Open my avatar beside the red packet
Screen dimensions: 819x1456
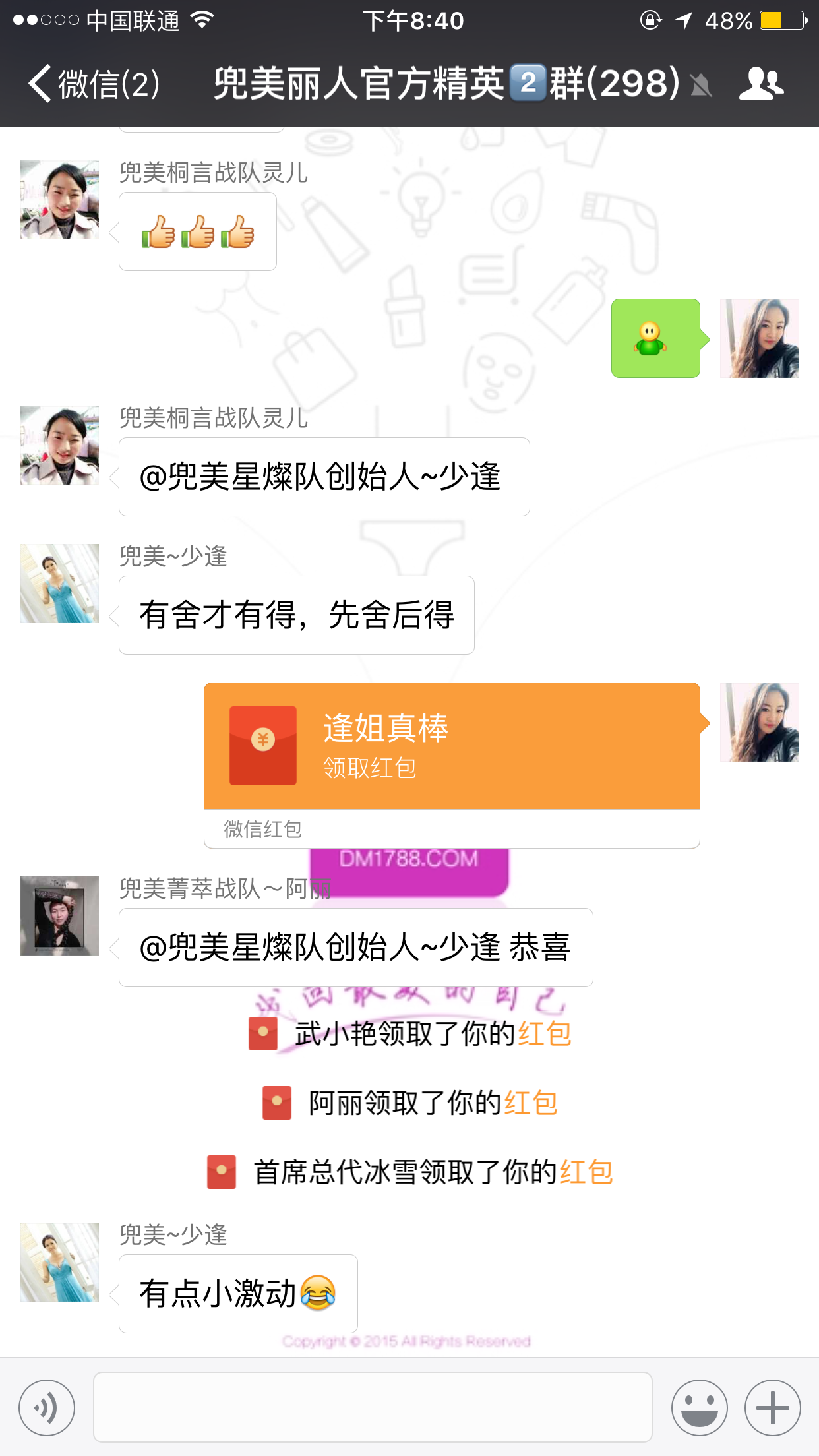[x=759, y=722]
